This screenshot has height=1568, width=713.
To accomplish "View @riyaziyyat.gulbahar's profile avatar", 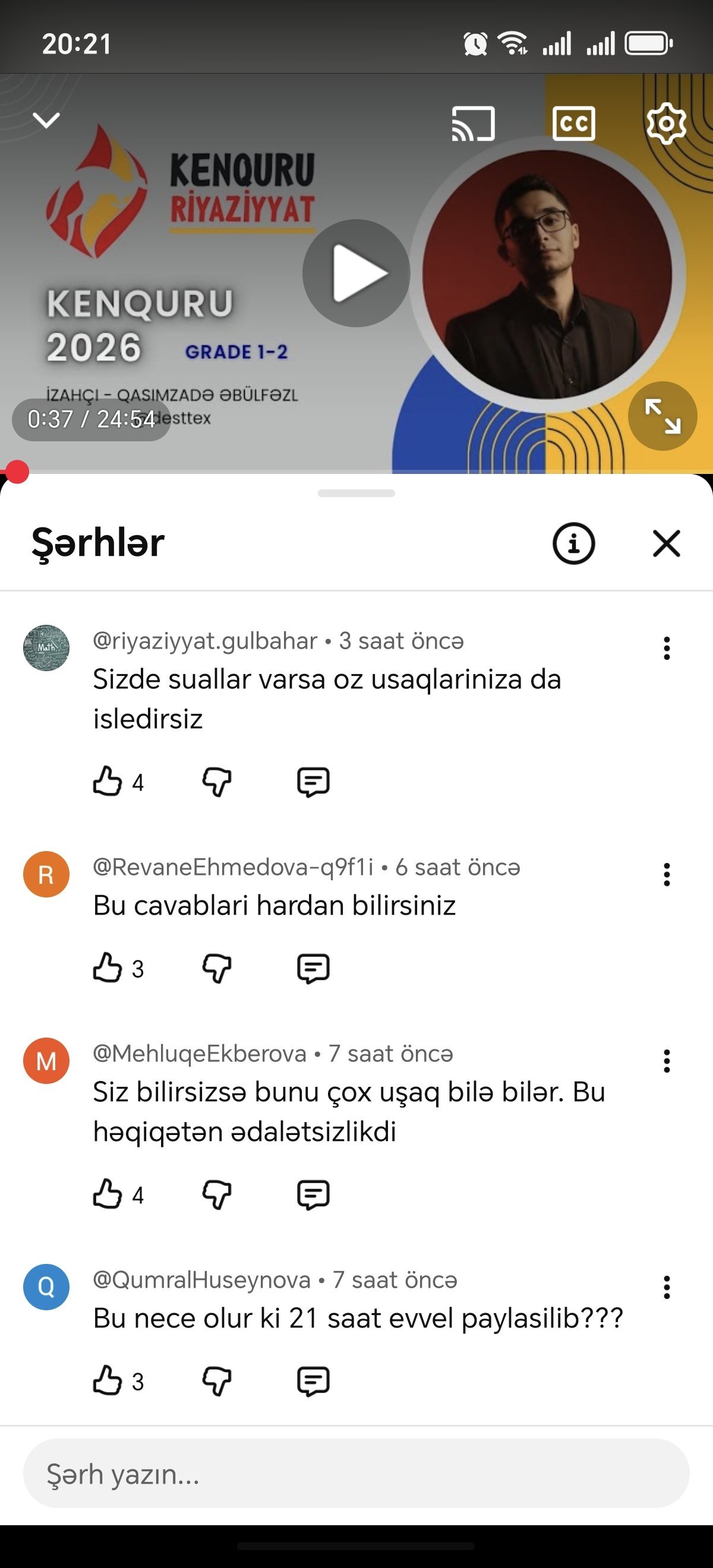I will [x=46, y=648].
